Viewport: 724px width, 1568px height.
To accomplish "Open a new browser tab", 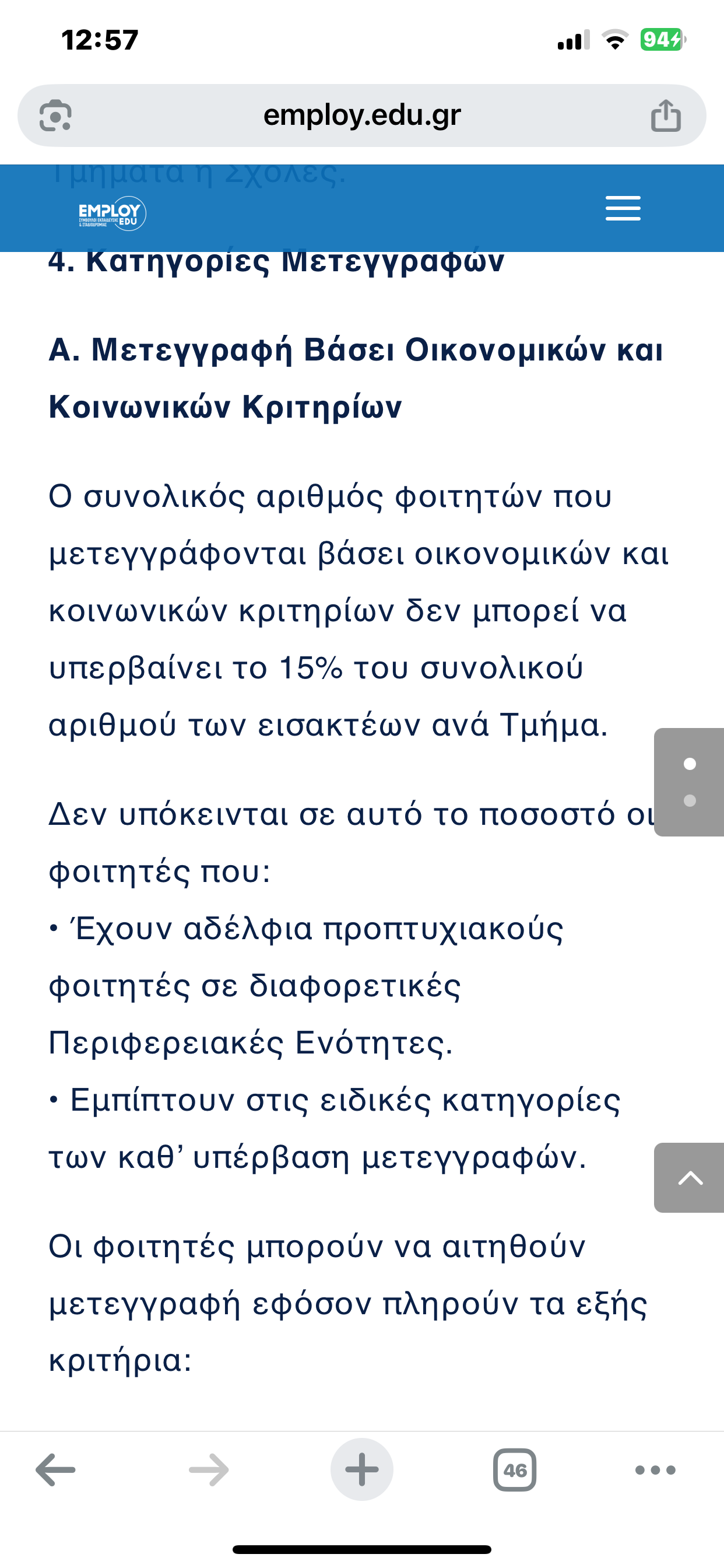I will (x=362, y=1470).
